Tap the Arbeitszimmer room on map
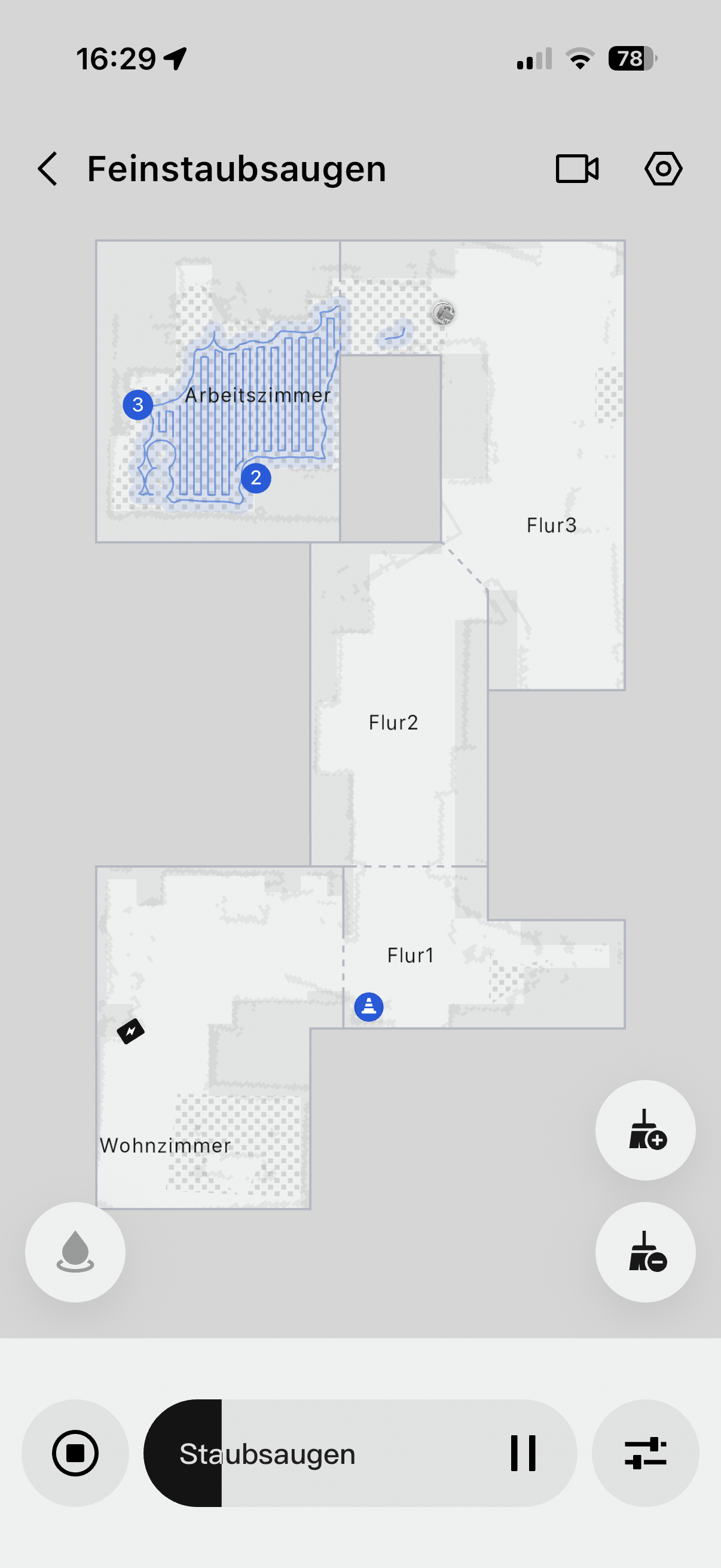Screen dimensions: 721x1568 (258, 396)
